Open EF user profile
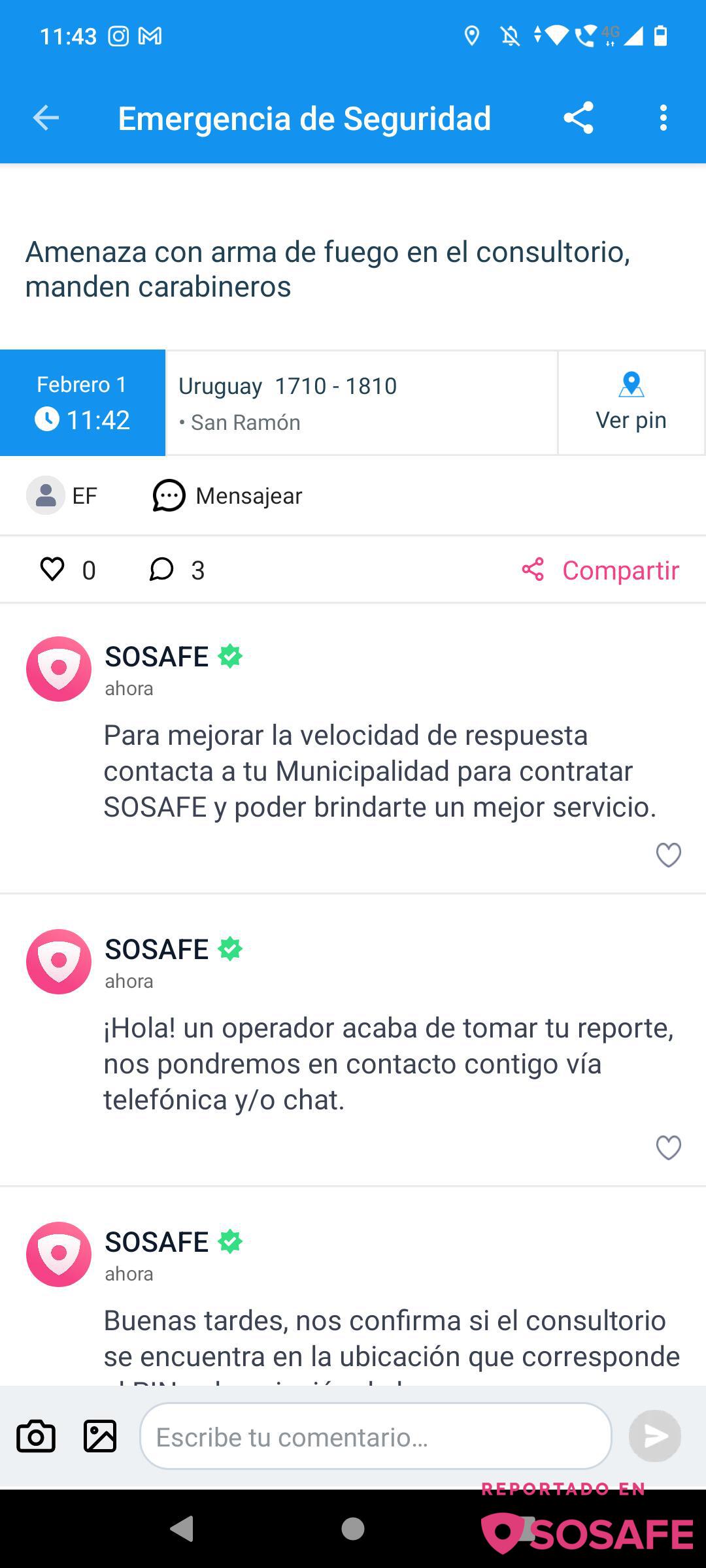This screenshot has width=706, height=1568. (x=62, y=495)
